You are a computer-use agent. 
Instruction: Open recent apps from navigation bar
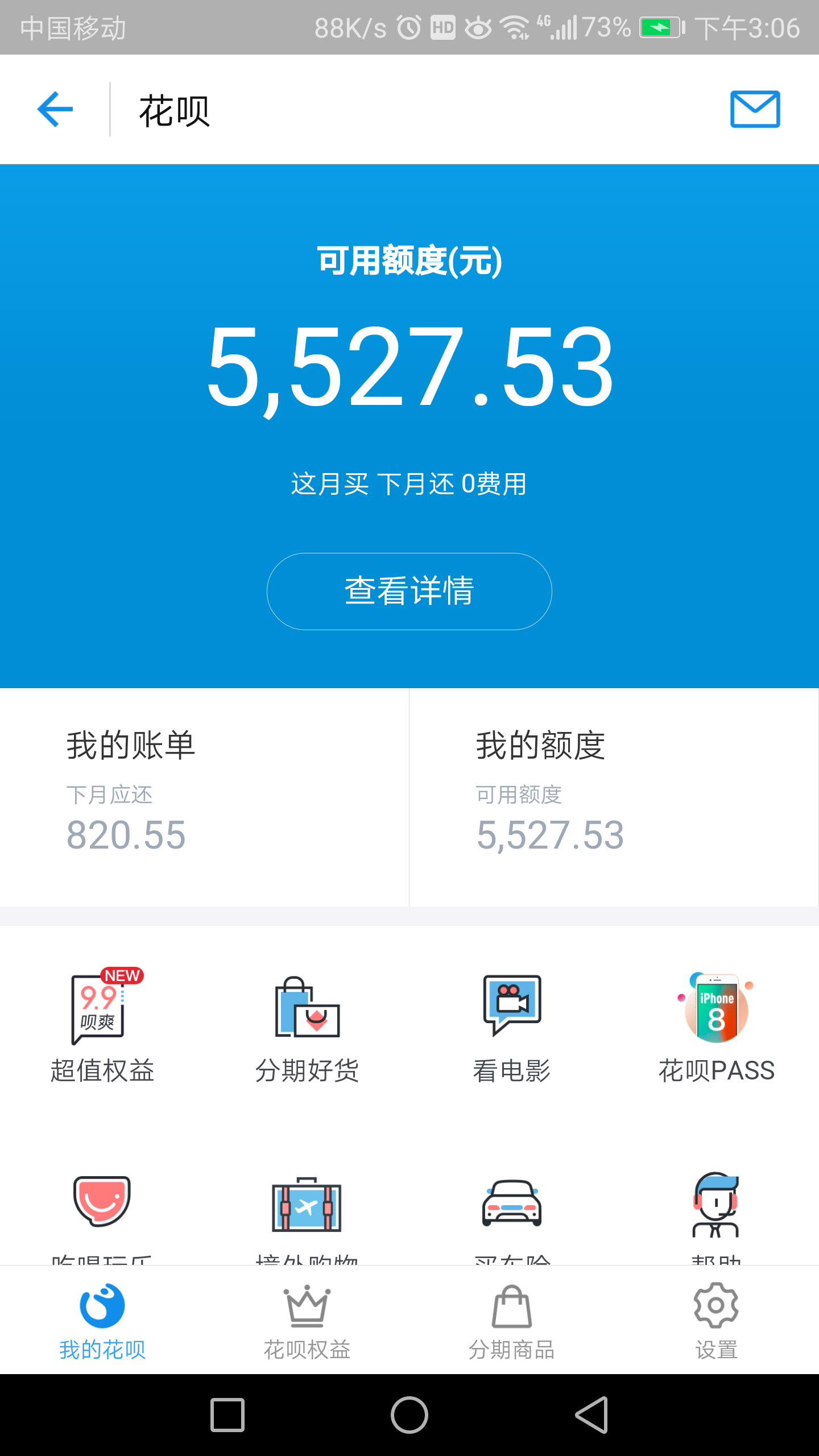227,1415
